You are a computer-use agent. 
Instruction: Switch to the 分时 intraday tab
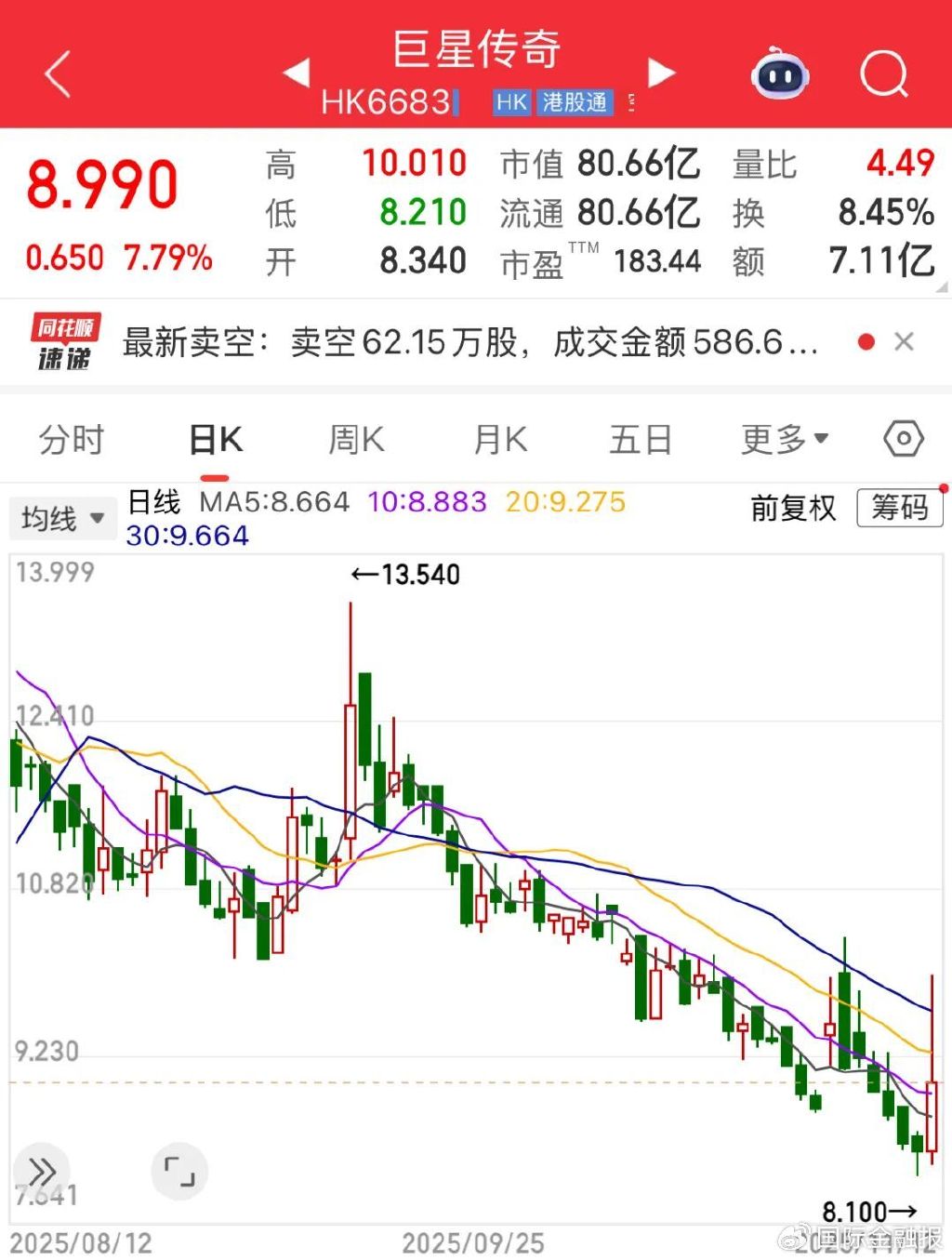point(72,438)
